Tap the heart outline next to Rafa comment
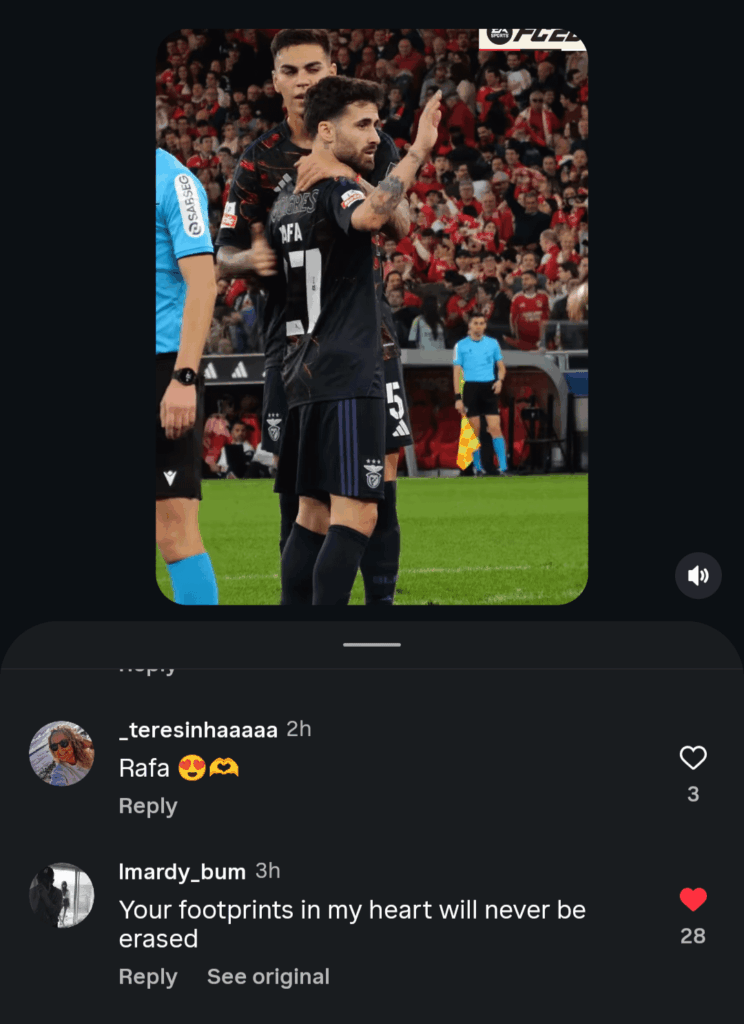Screen dimensions: 744x1024 point(692,758)
